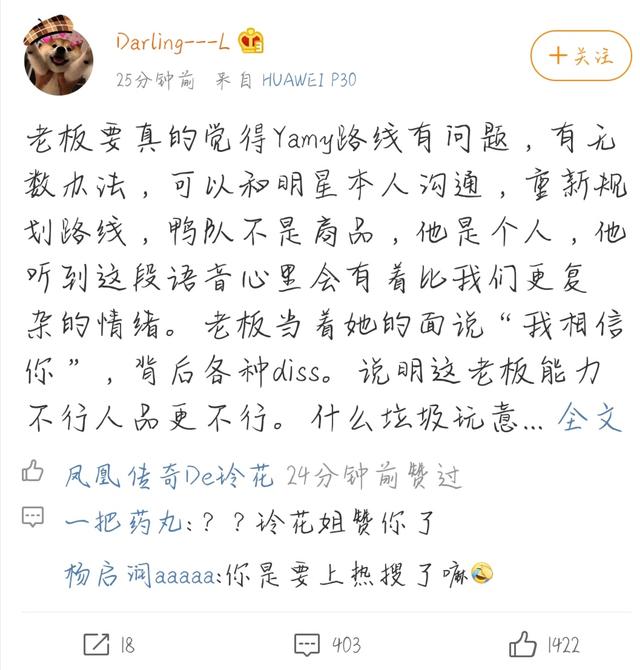This screenshot has width=640, height=670.
Task: Follow Darling---L with the 关注 button
Action: [x=581, y=56]
